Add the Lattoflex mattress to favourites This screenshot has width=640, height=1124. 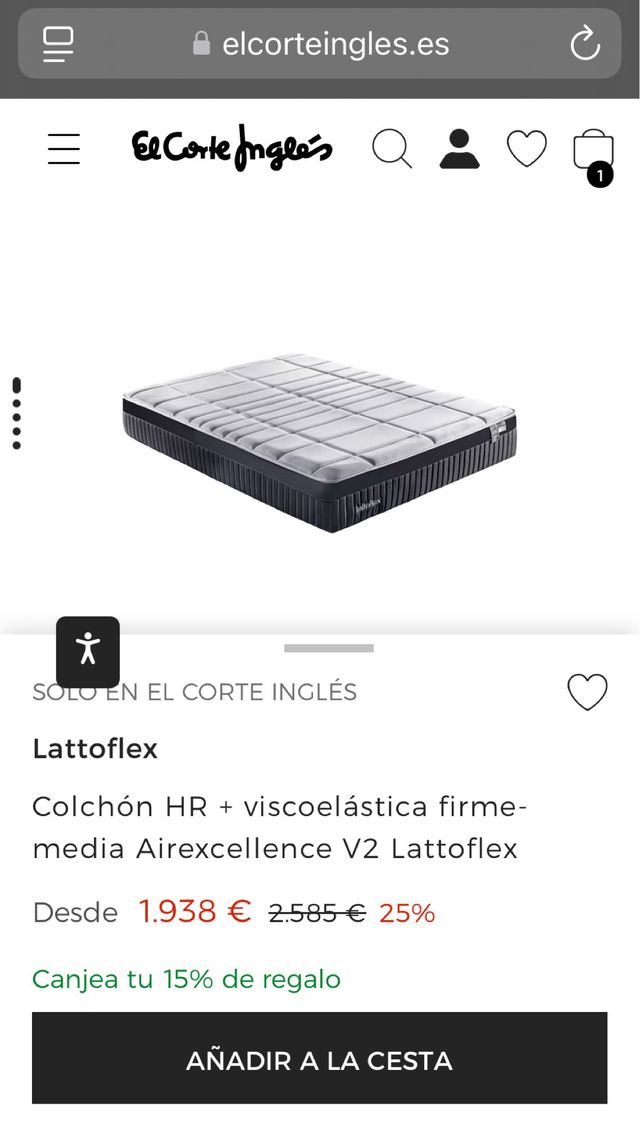[x=587, y=692]
